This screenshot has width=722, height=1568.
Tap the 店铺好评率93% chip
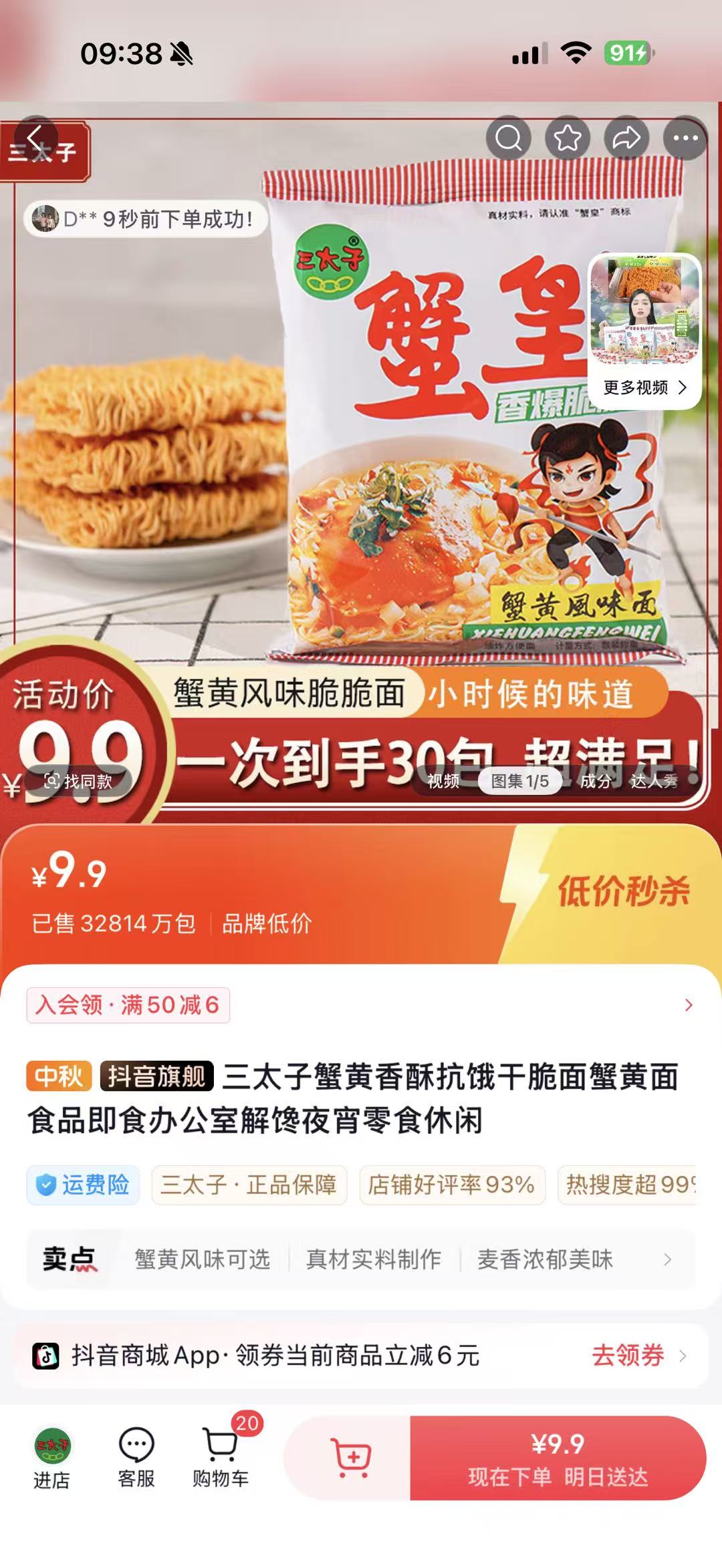[452, 1185]
